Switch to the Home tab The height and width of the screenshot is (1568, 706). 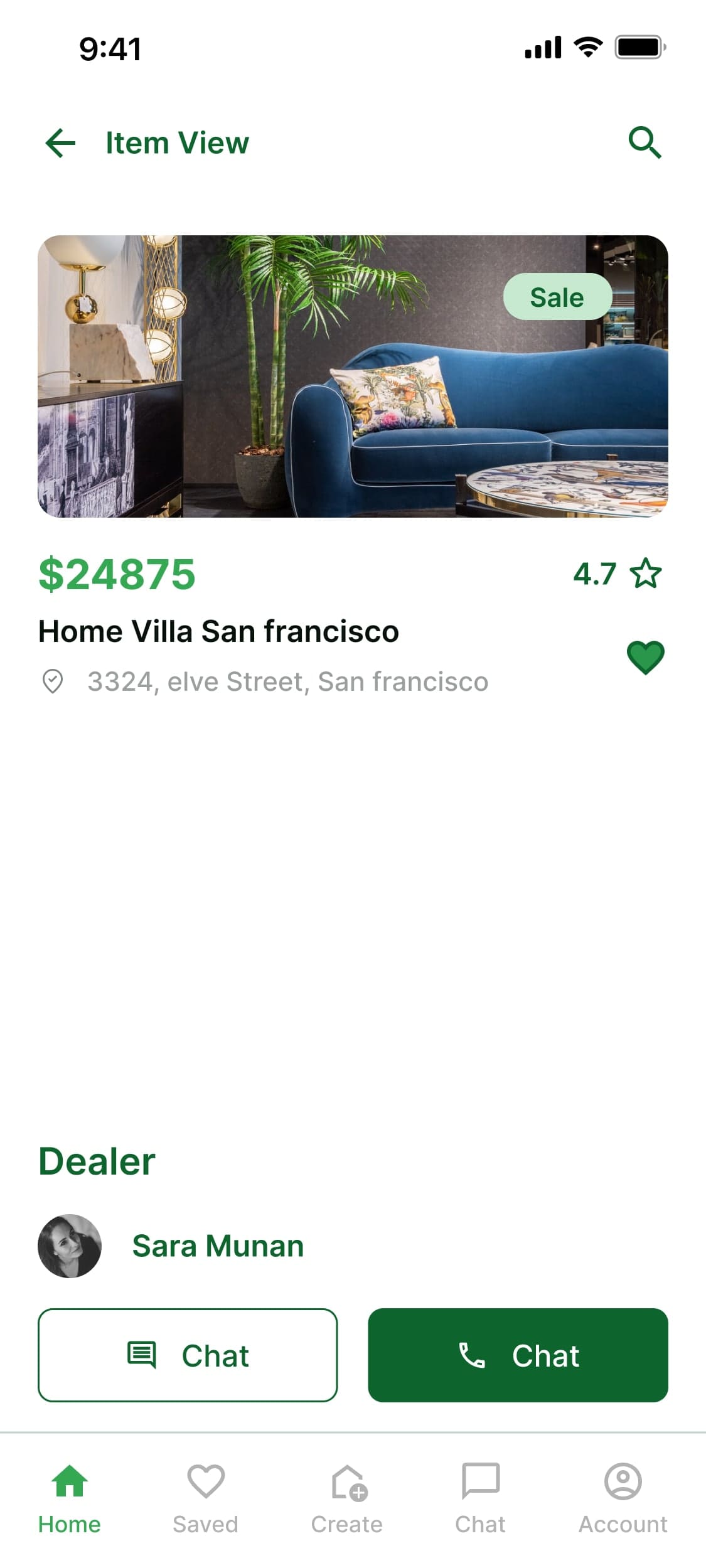click(x=70, y=1499)
